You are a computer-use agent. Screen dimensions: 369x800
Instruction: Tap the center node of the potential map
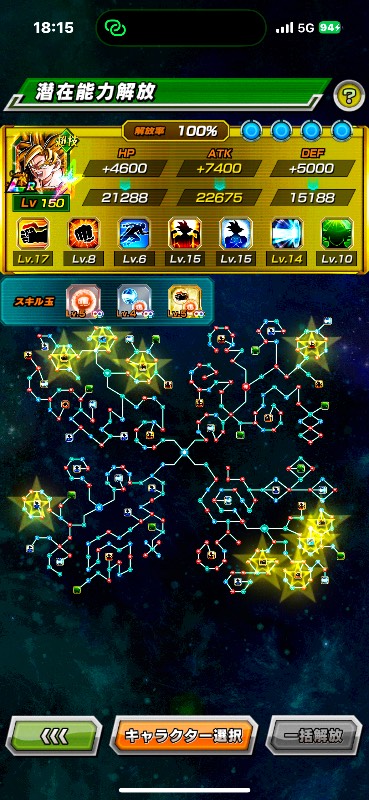[x=184, y=452]
